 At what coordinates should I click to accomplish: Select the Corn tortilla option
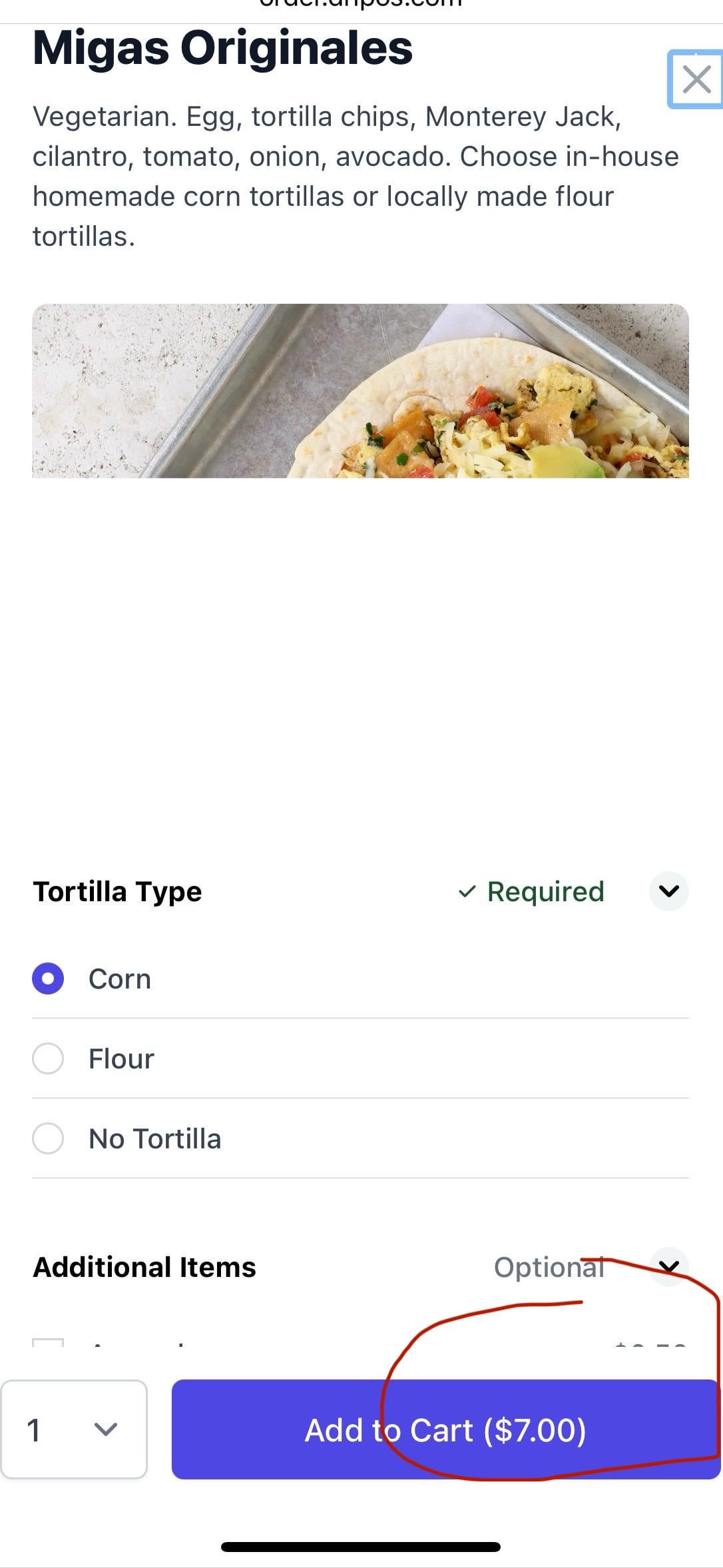tap(360, 979)
